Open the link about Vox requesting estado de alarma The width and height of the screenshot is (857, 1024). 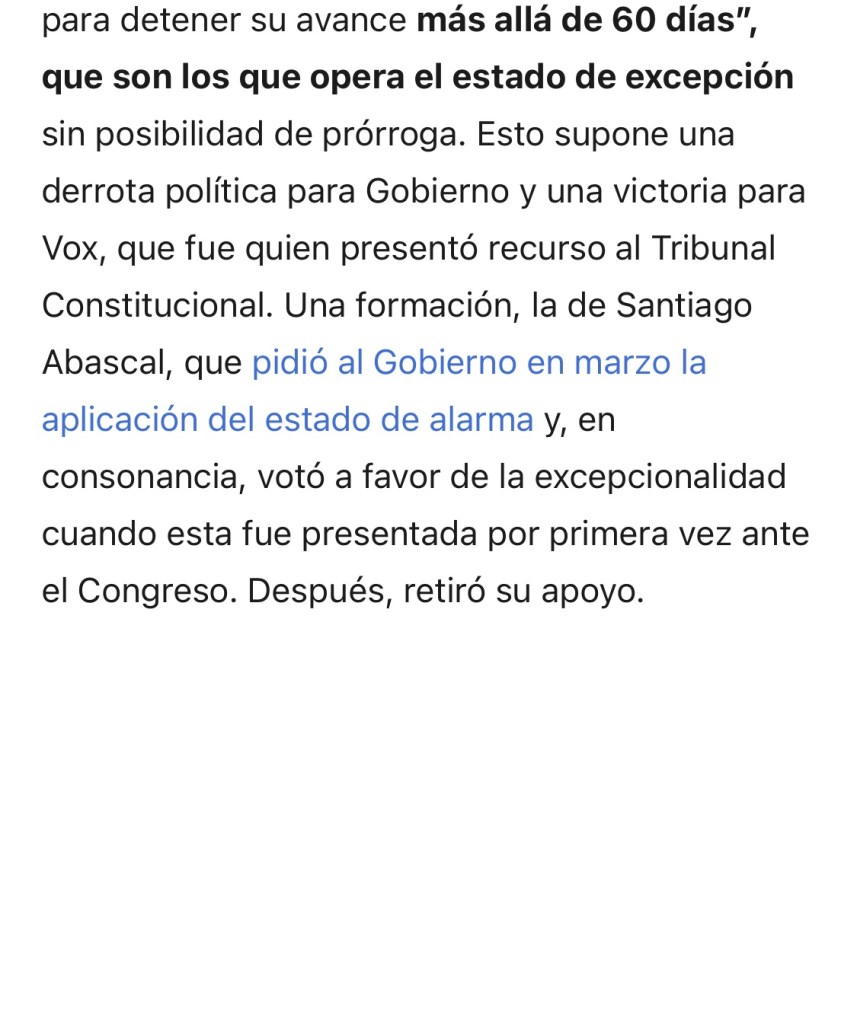tap(478, 363)
